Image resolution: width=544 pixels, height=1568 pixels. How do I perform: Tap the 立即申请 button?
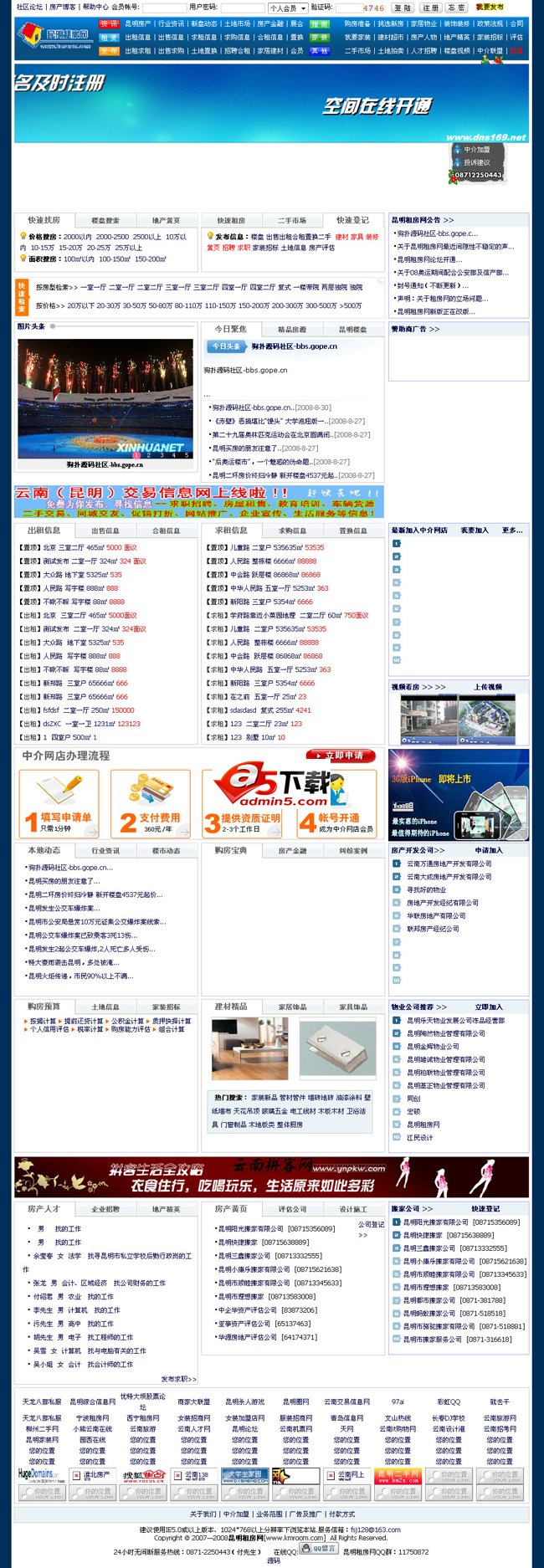(x=340, y=756)
